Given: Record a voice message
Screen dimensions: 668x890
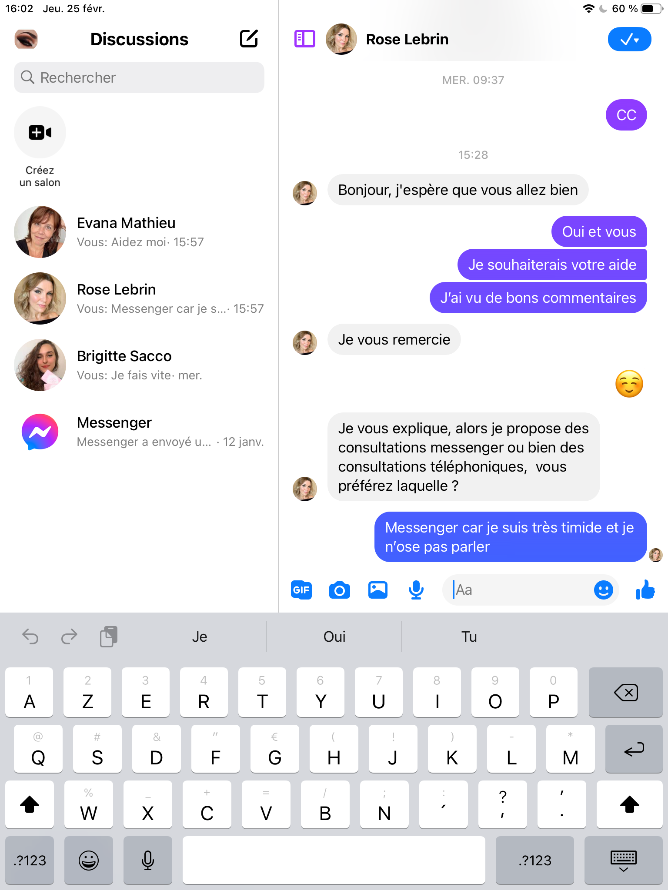Looking at the screenshot, I should tap(416, 590).
